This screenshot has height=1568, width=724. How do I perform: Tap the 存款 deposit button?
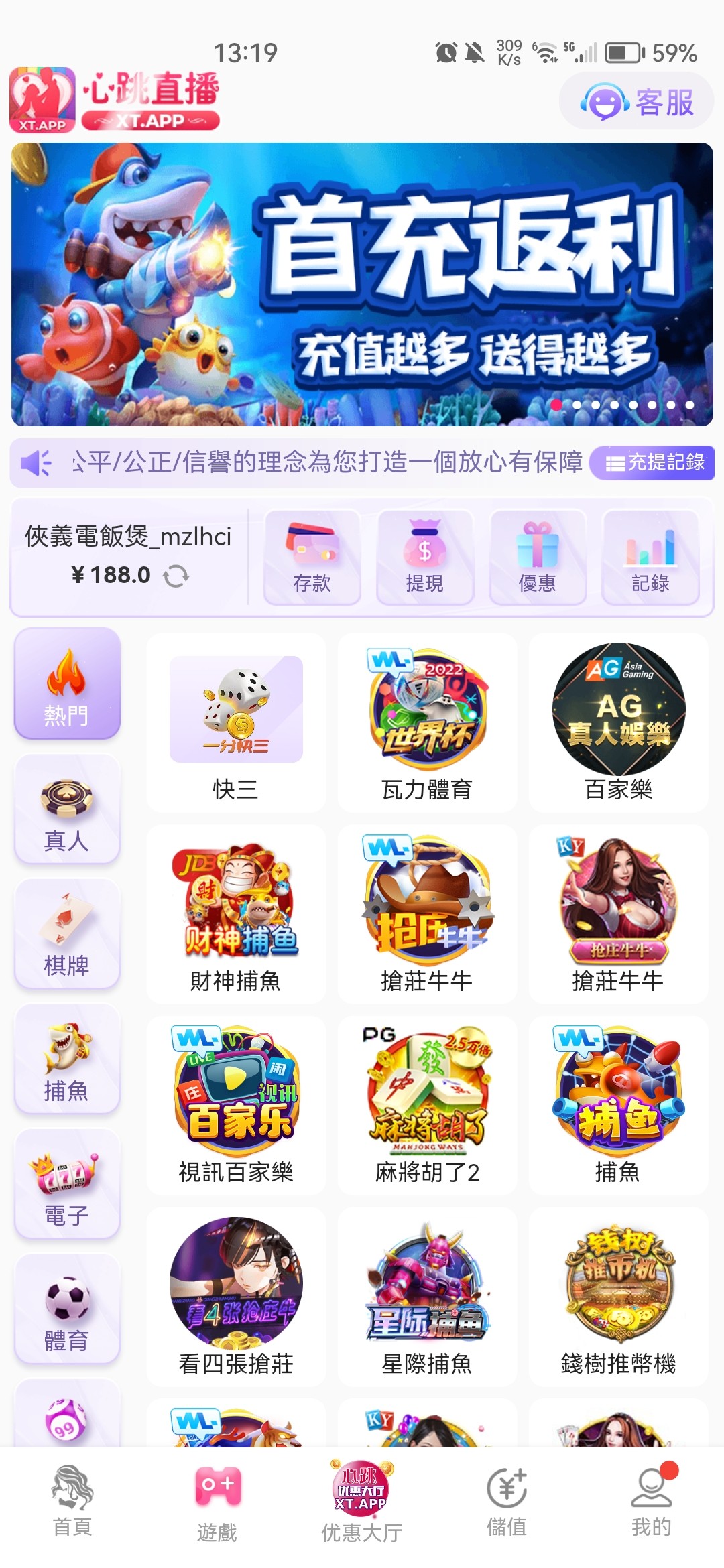(312, 557)
